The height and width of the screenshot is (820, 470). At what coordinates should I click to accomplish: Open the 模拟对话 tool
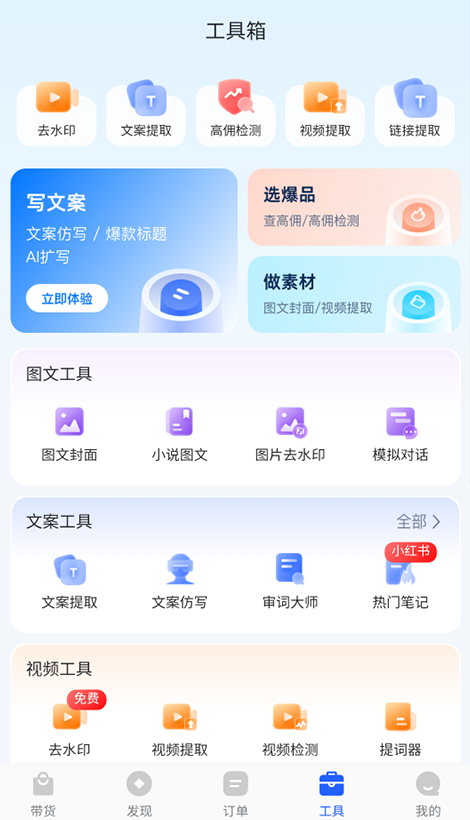[x=400, y=435]
